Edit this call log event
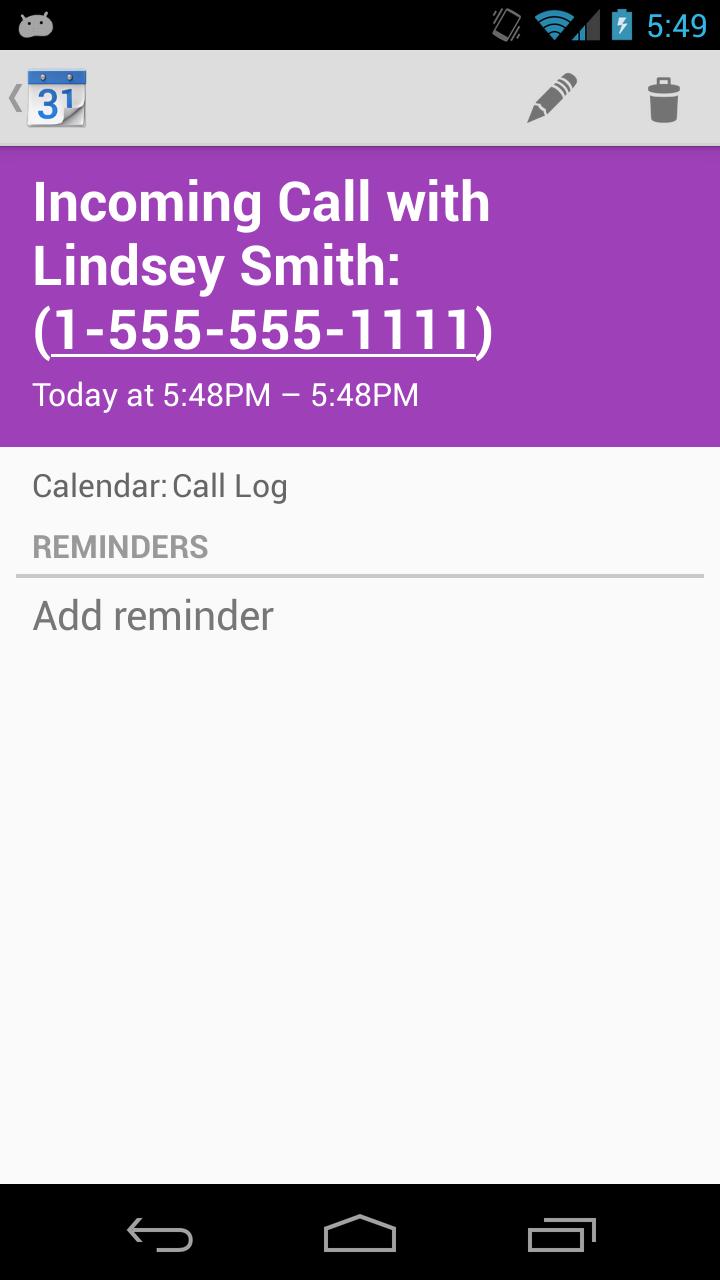This screenshot has width=720, height=1280. pos(552,98)
